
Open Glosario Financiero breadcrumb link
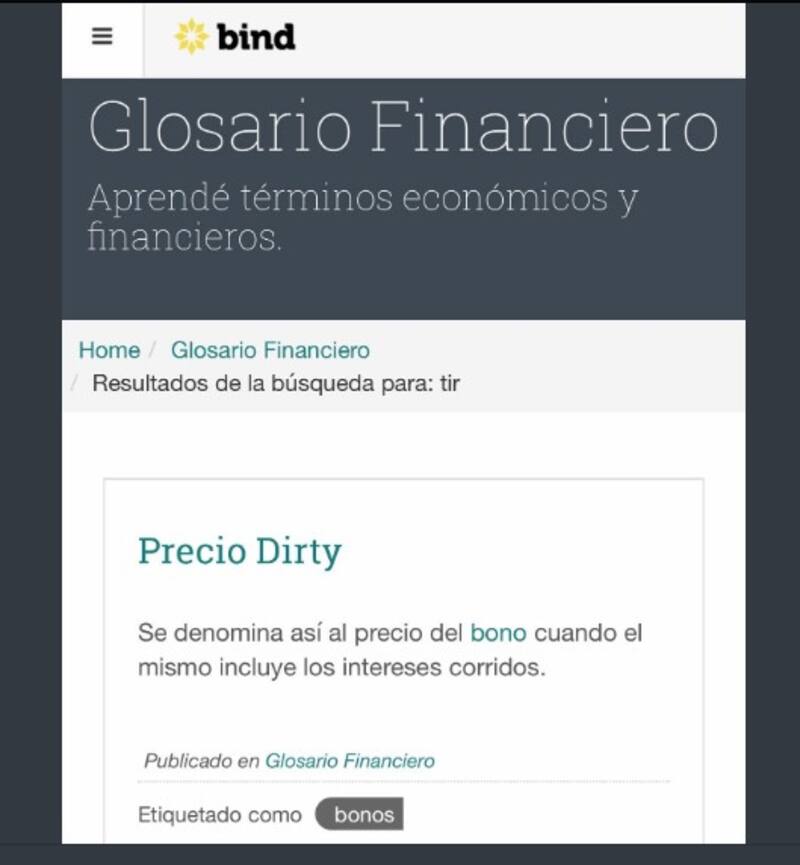270,350
